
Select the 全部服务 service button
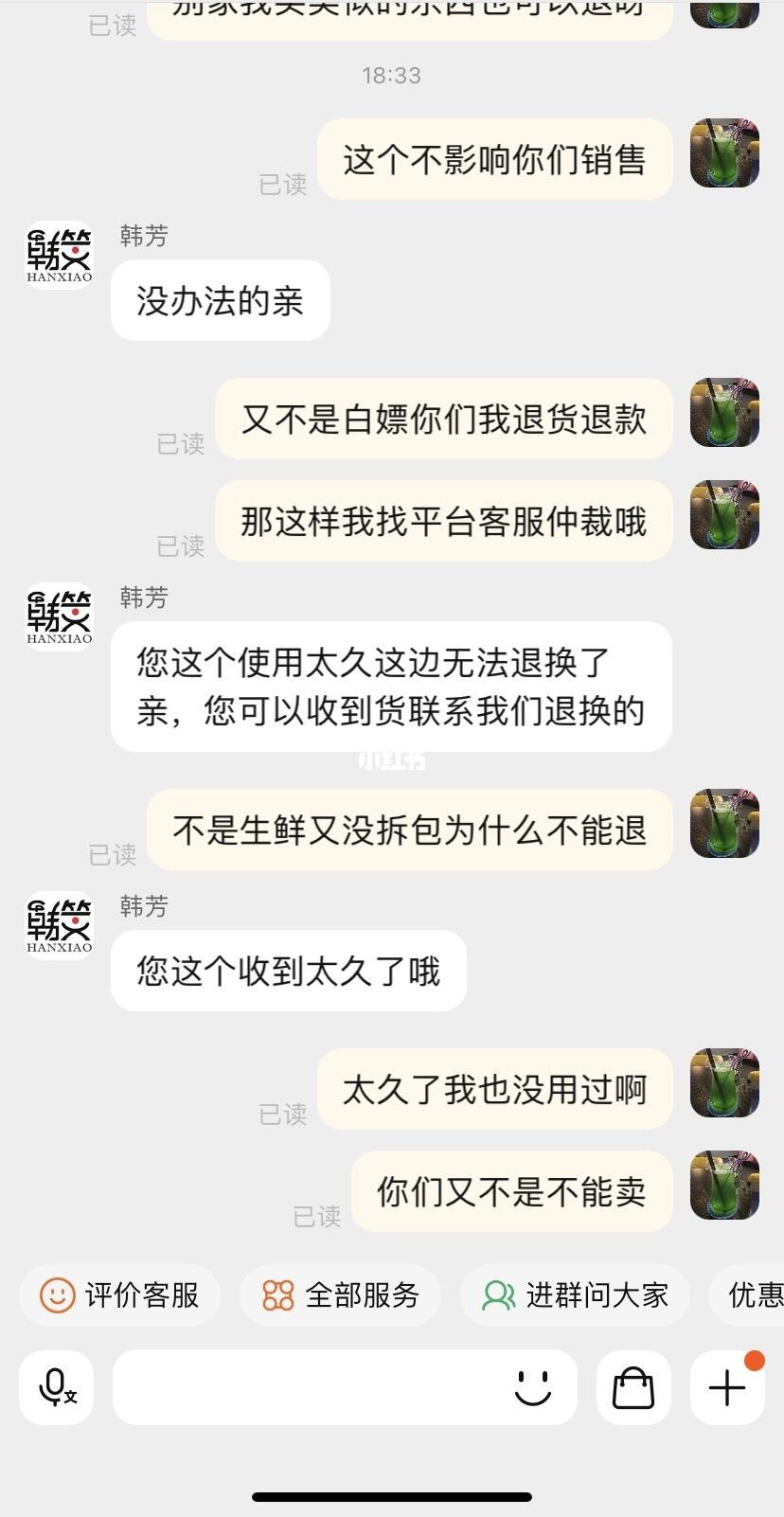pyautogui.click(x=339, y=1294)
